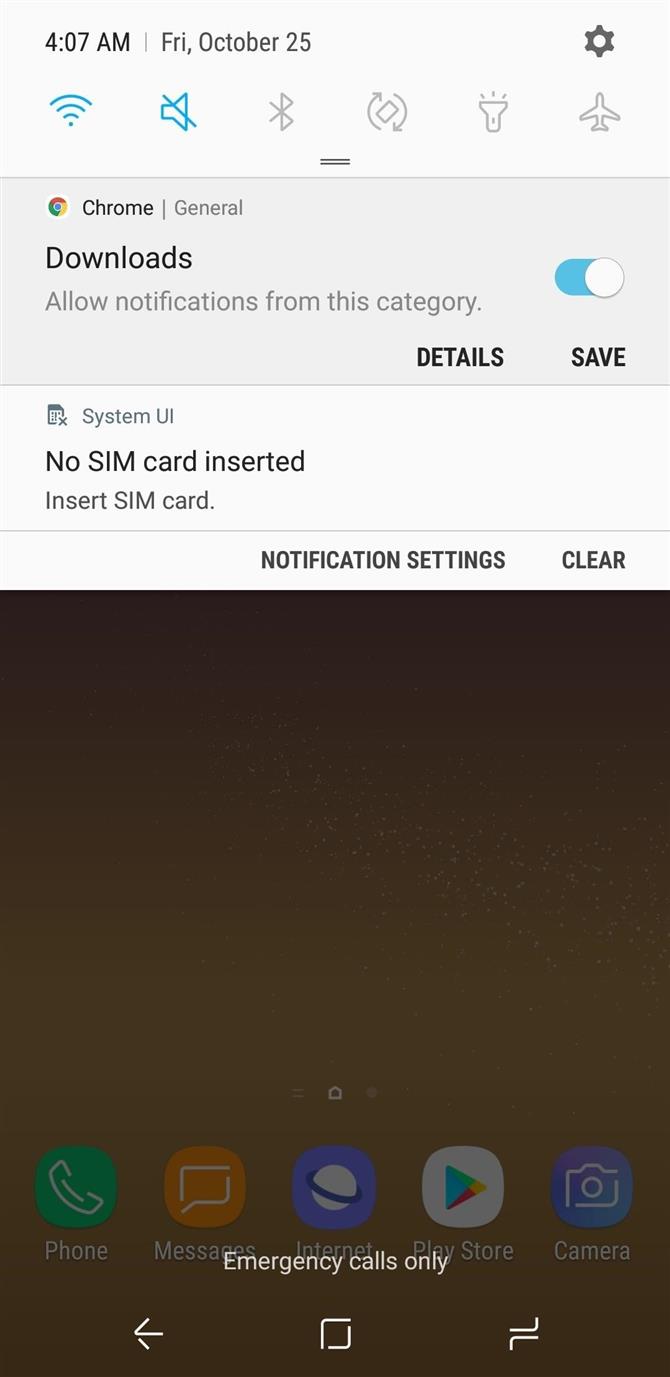This screenshot has height=1377, width=670.
Task: Turn on Bluetooth quick setting
Action: tap(281, 111)
